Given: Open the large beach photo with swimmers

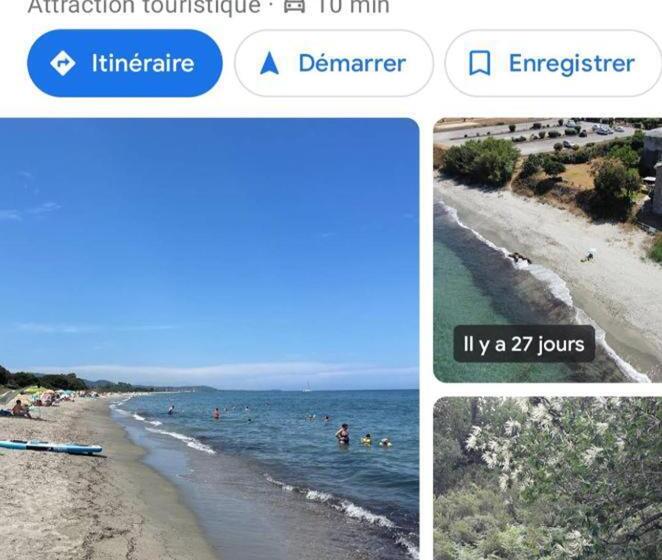Looking at the screenshot, I should (x=209, y=338).
